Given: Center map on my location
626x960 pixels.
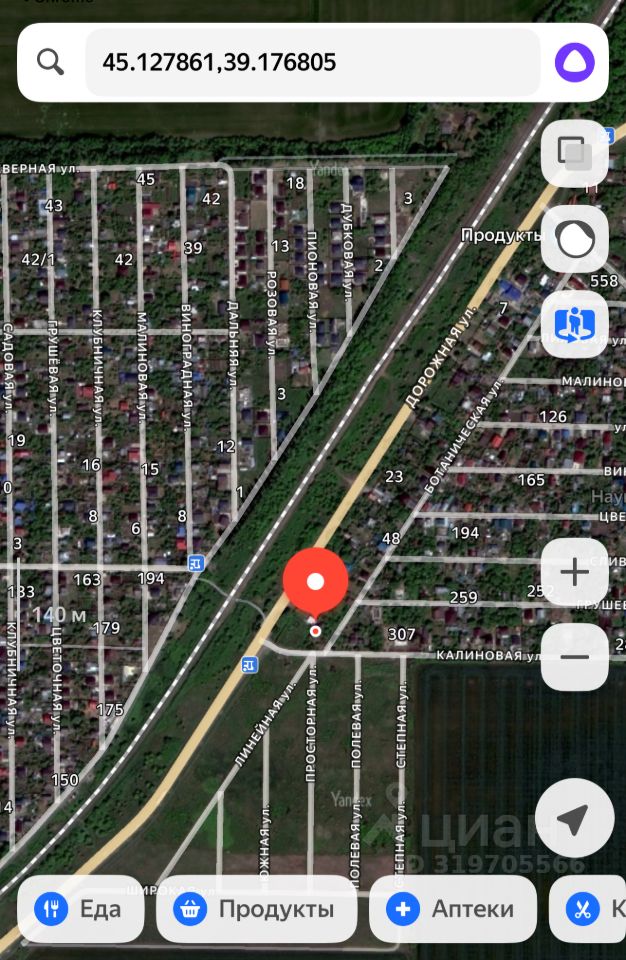Looking at the screenshot, I should click(574, 820).
